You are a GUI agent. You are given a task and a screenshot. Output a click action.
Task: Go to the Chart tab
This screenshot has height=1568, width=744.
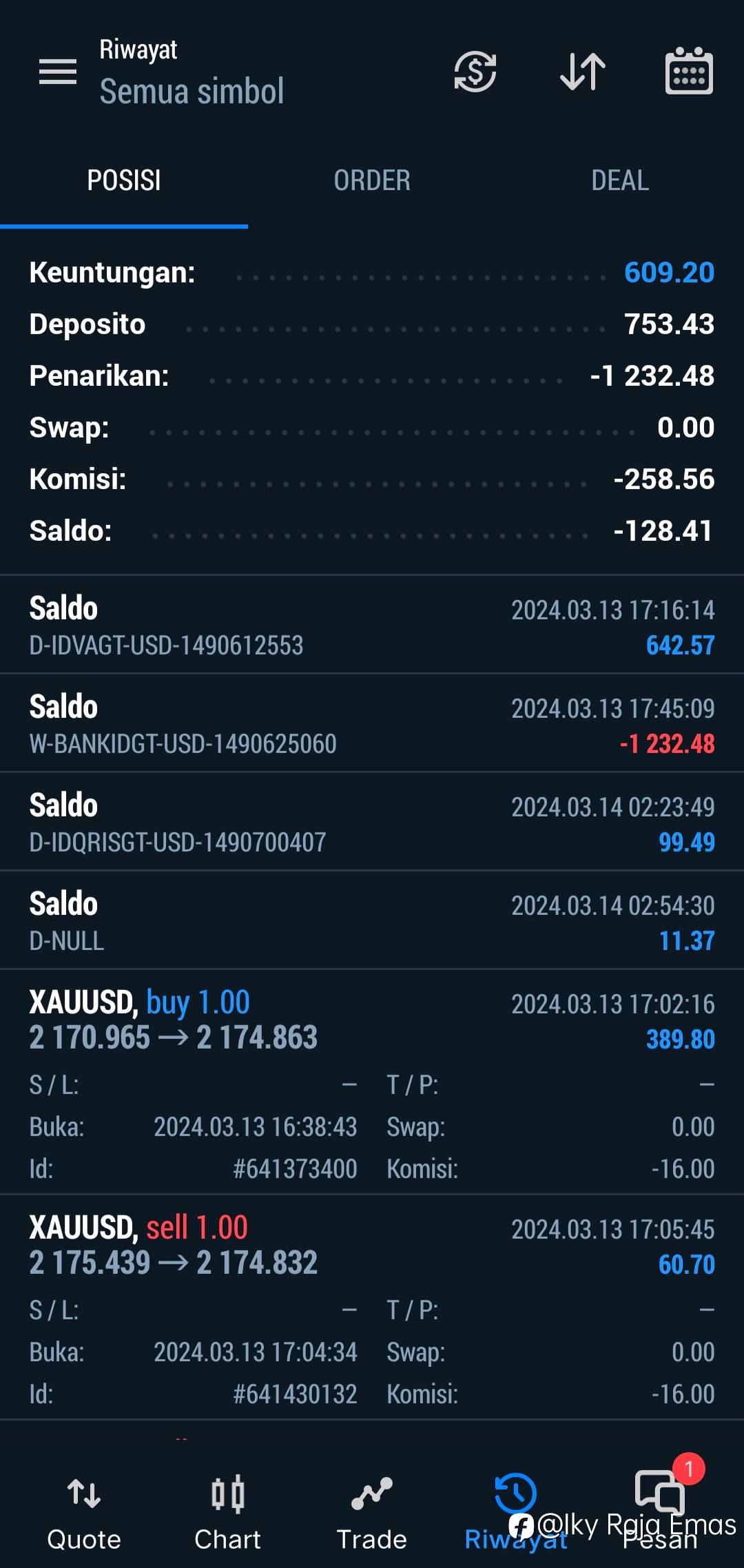click(228, 1514)
